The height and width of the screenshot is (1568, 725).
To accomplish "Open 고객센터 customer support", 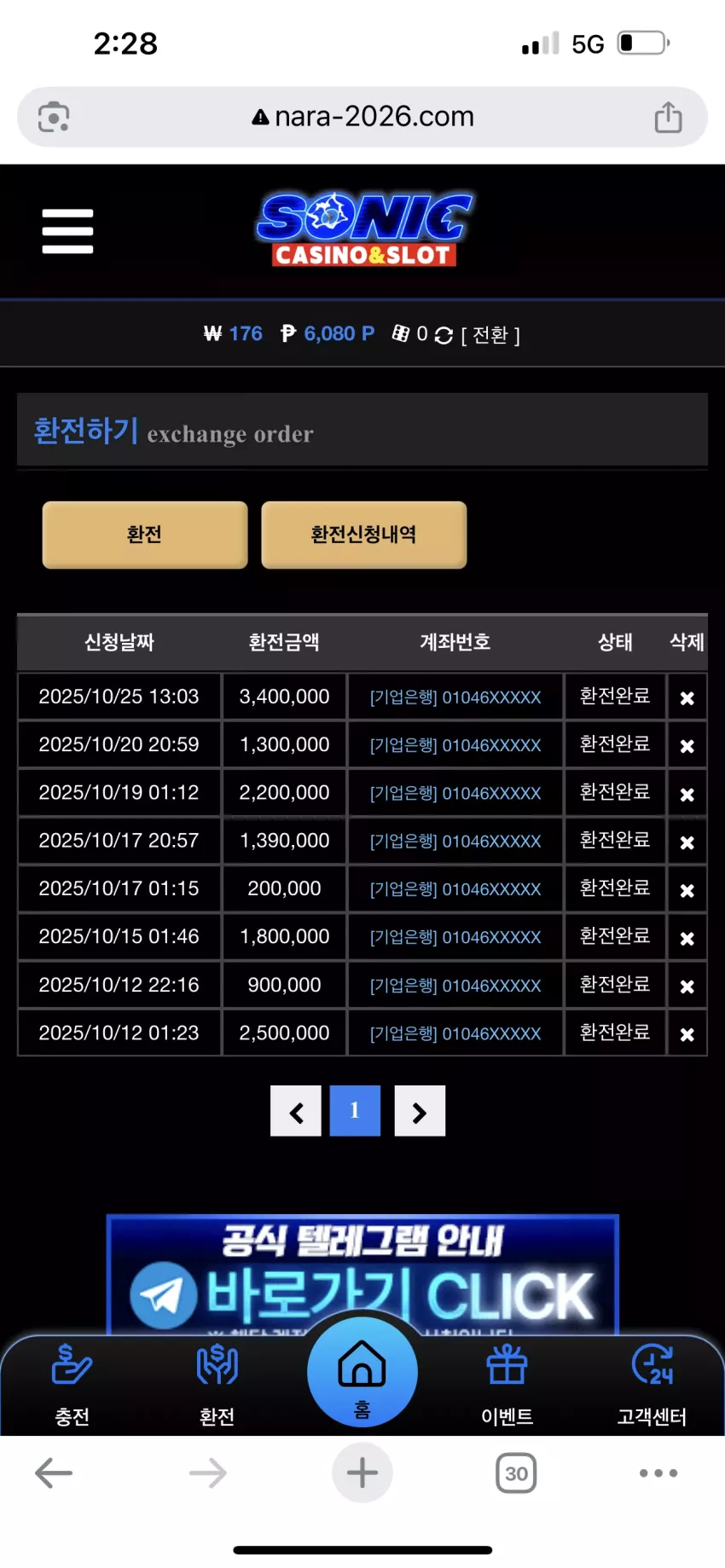I will 652,1386.
